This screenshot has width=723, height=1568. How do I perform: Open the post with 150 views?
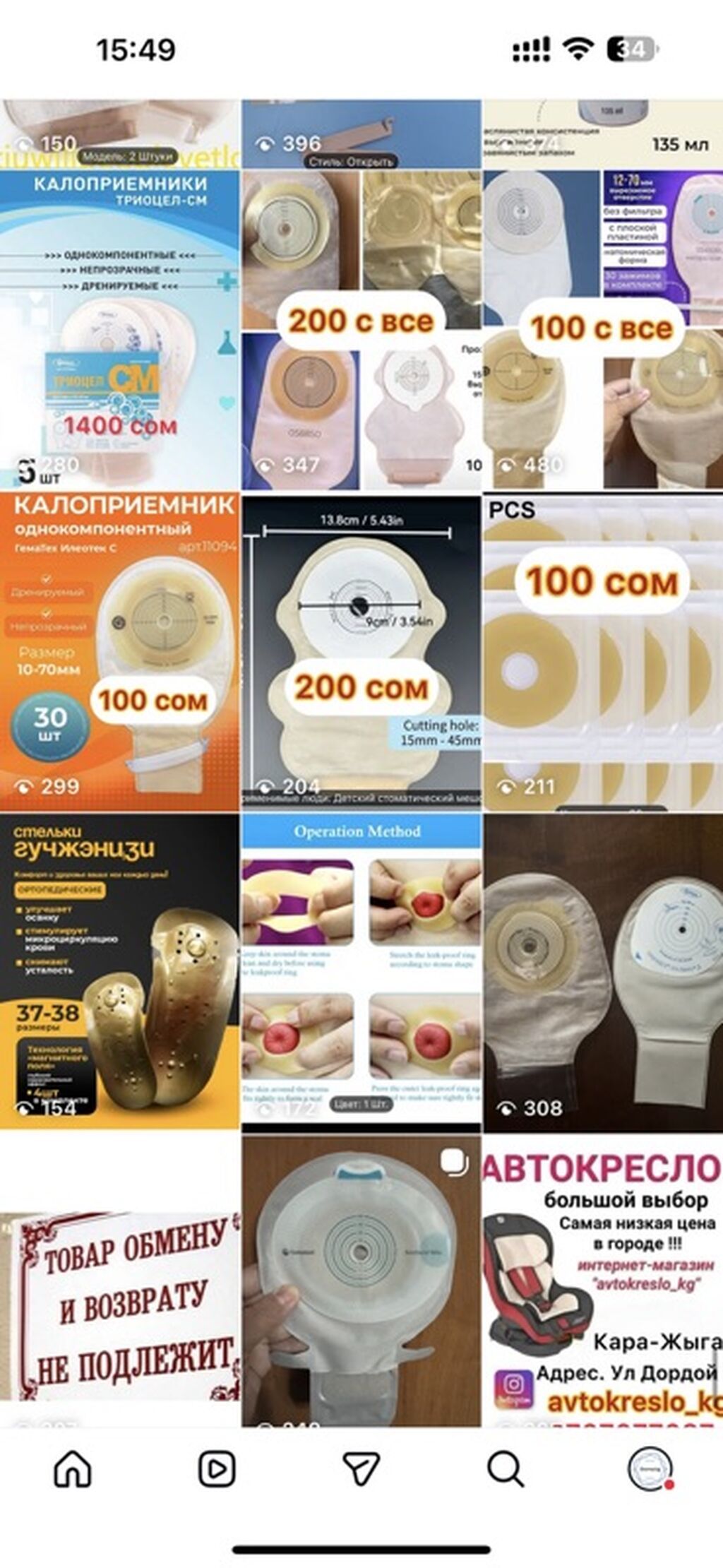(120, 133)
